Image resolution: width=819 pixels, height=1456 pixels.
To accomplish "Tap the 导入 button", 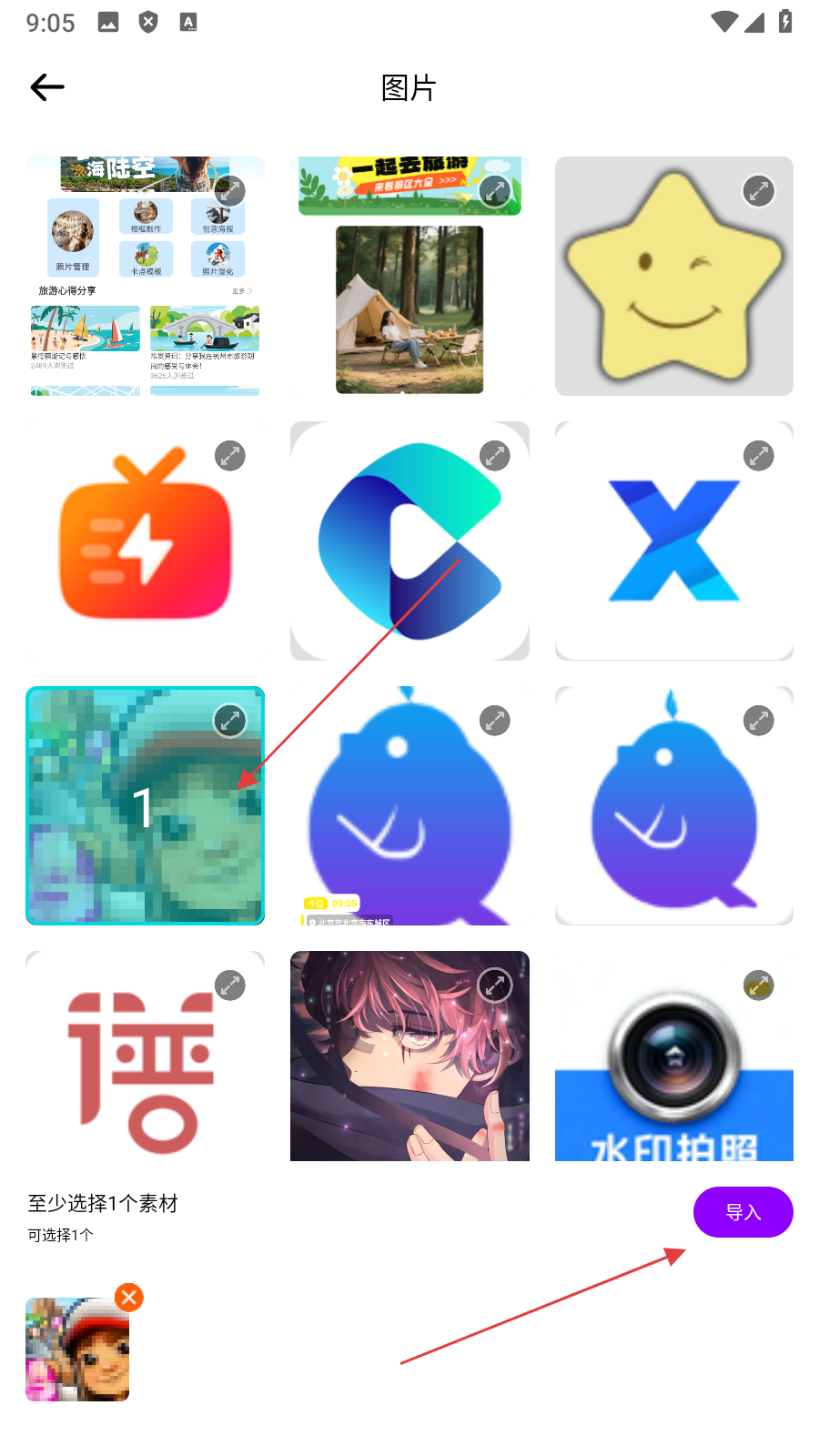I will tap(743, 1212).
